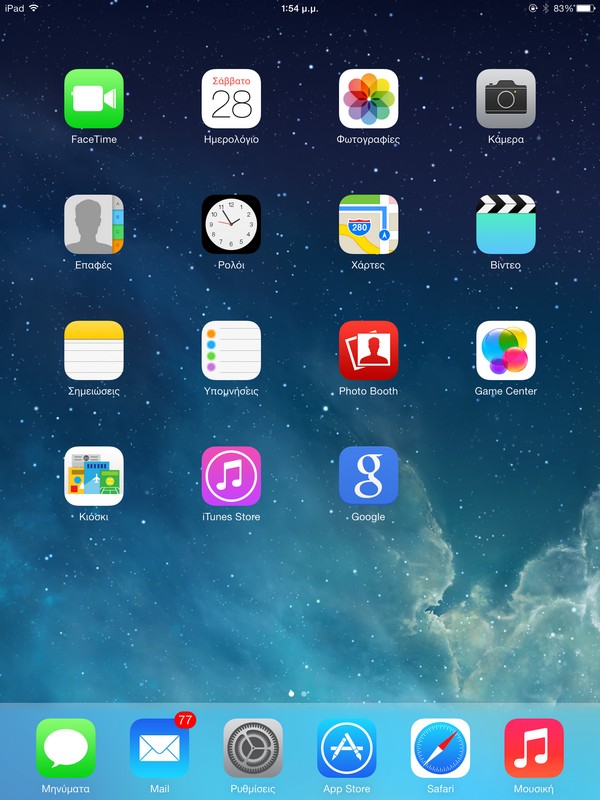Open the Επαφές contacts app
600x800 pixels.
pyautogui.click(x=93, y=224)
